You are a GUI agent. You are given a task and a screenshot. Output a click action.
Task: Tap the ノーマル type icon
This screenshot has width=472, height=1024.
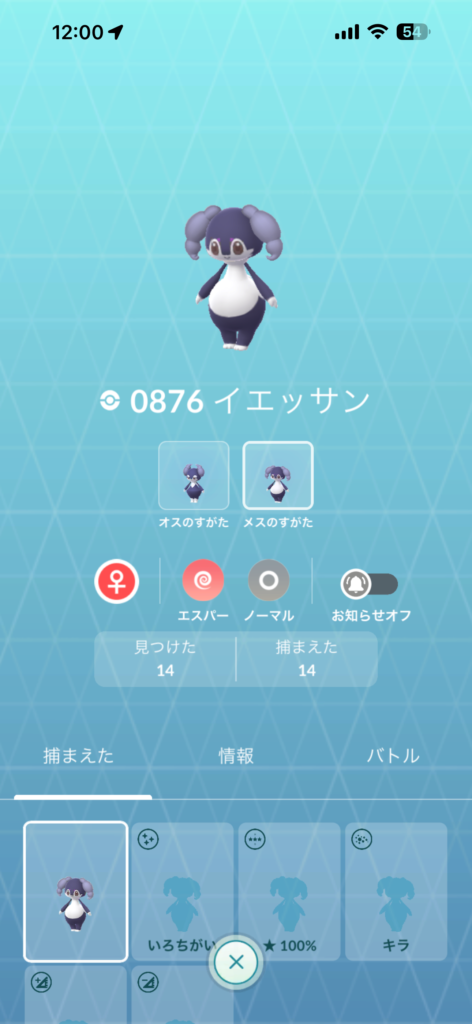269,581
